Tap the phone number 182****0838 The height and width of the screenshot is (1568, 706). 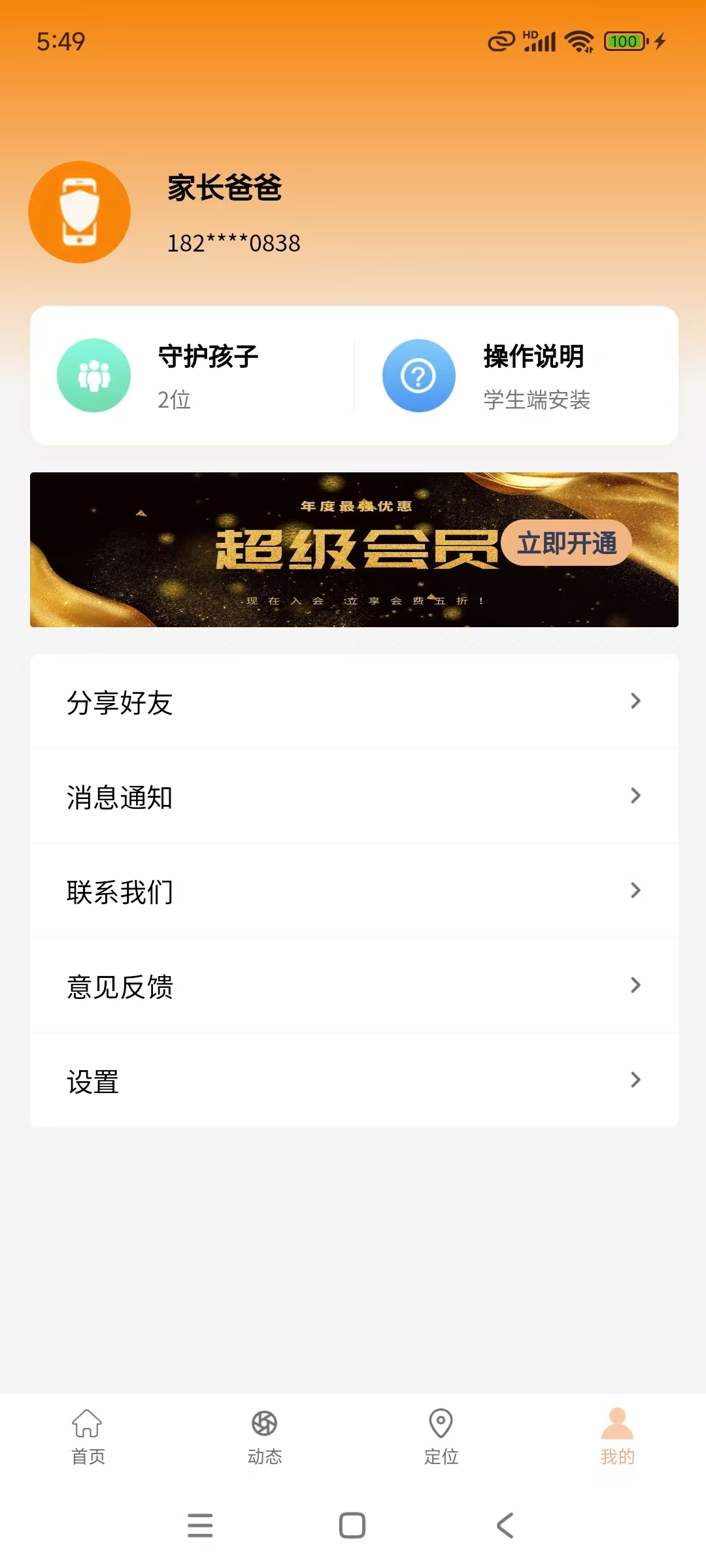pos(233,242)
